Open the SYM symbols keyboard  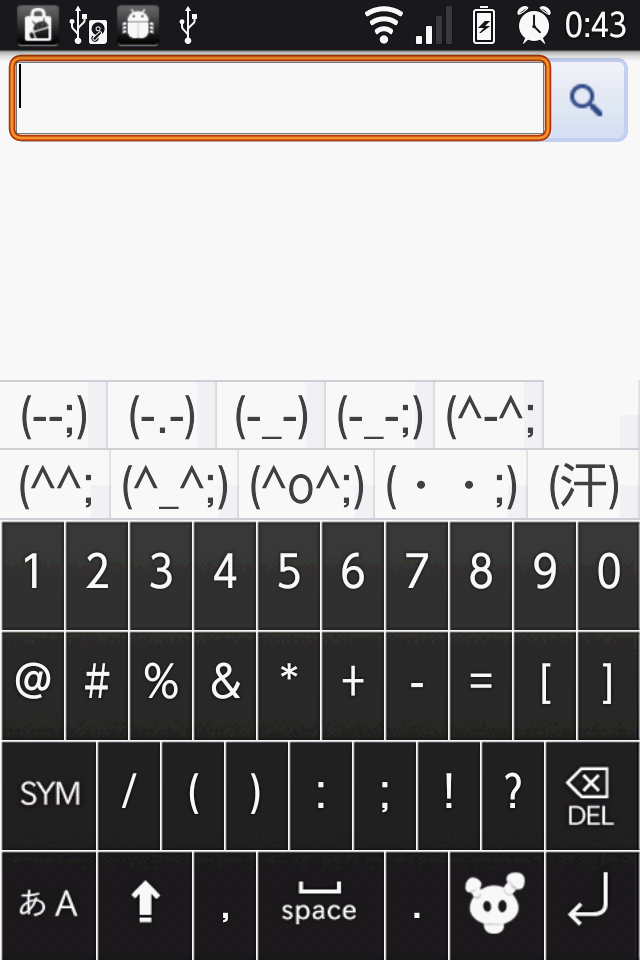coord(49,795)
